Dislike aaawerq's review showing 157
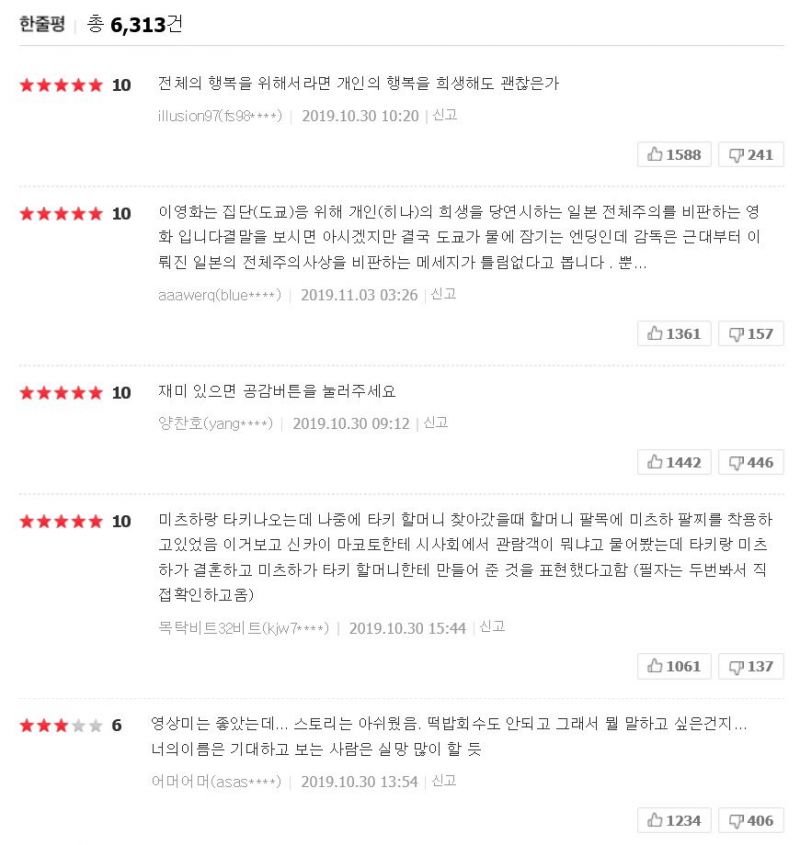Image resolution: width=800 pixels, height=845 pixels. (750, 333)
